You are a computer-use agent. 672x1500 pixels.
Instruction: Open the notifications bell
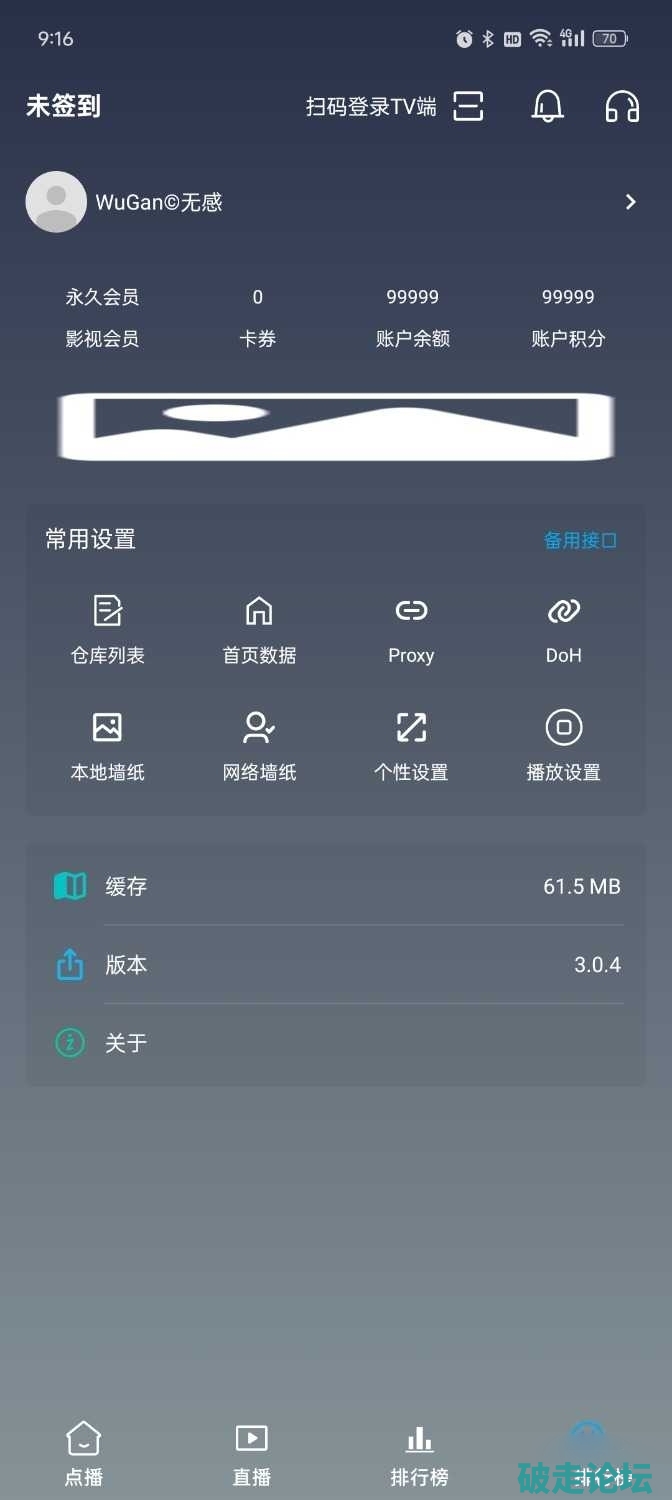click(x=547, y=106)
